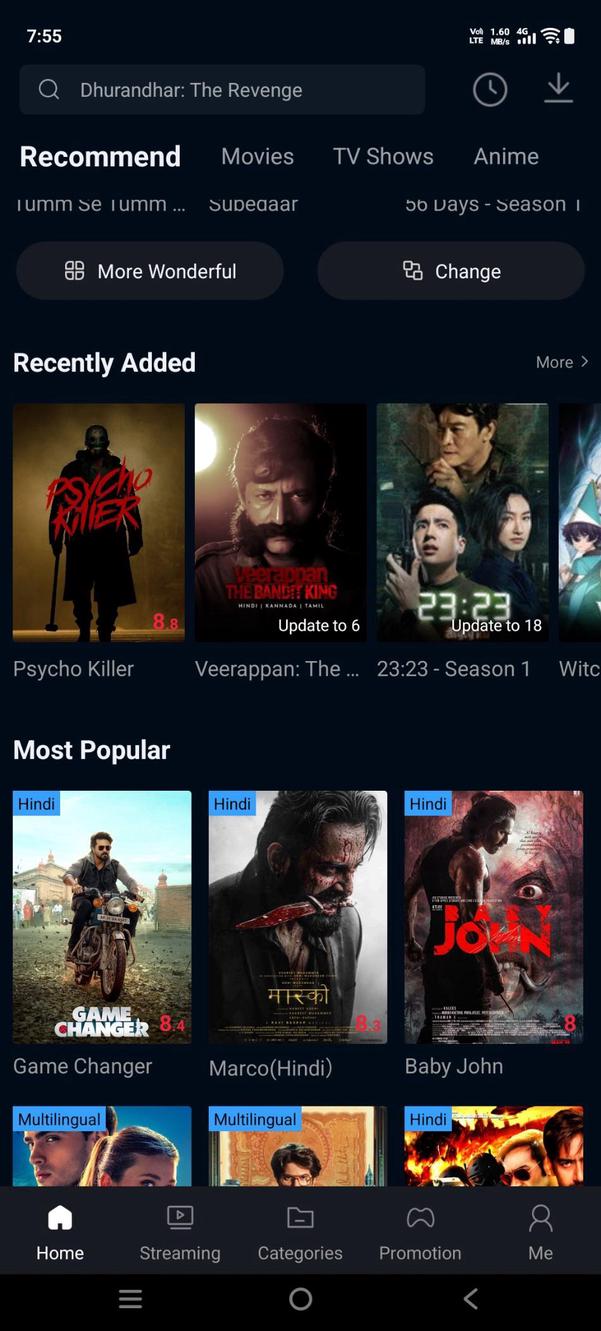
Task: Open watch history clock icon
Action: tap(490, 90)
